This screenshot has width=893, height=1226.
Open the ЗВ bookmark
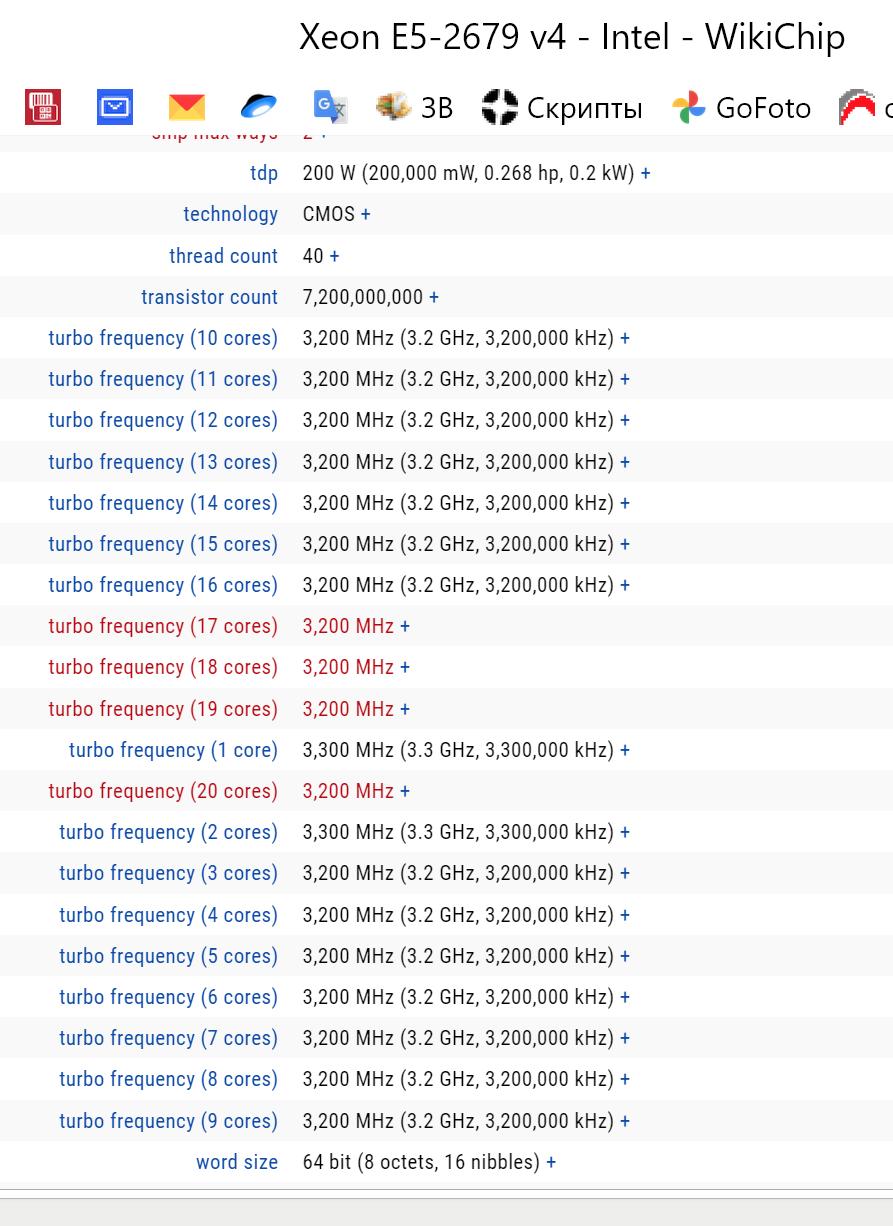(414, 107)
